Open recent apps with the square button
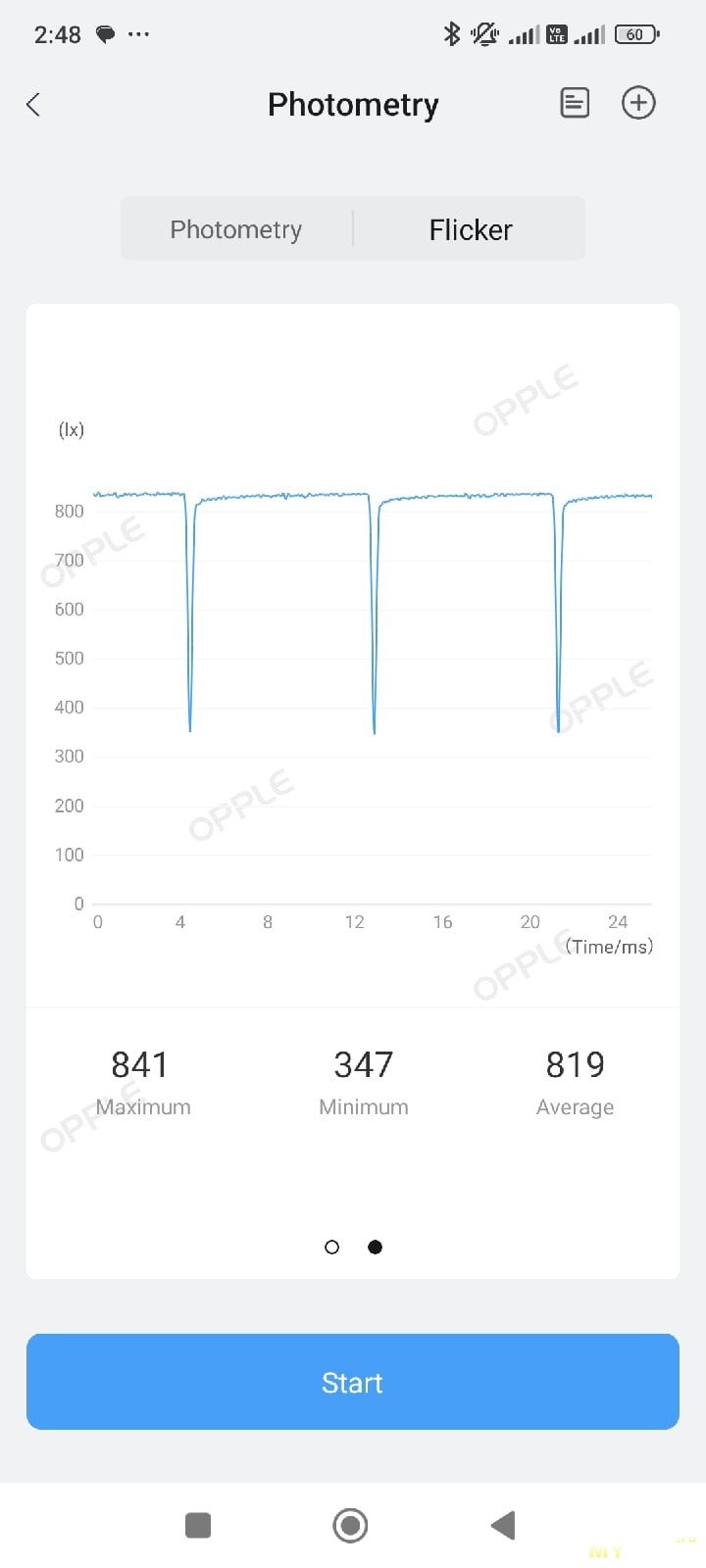The image size is (706, 1568). 198,1525
